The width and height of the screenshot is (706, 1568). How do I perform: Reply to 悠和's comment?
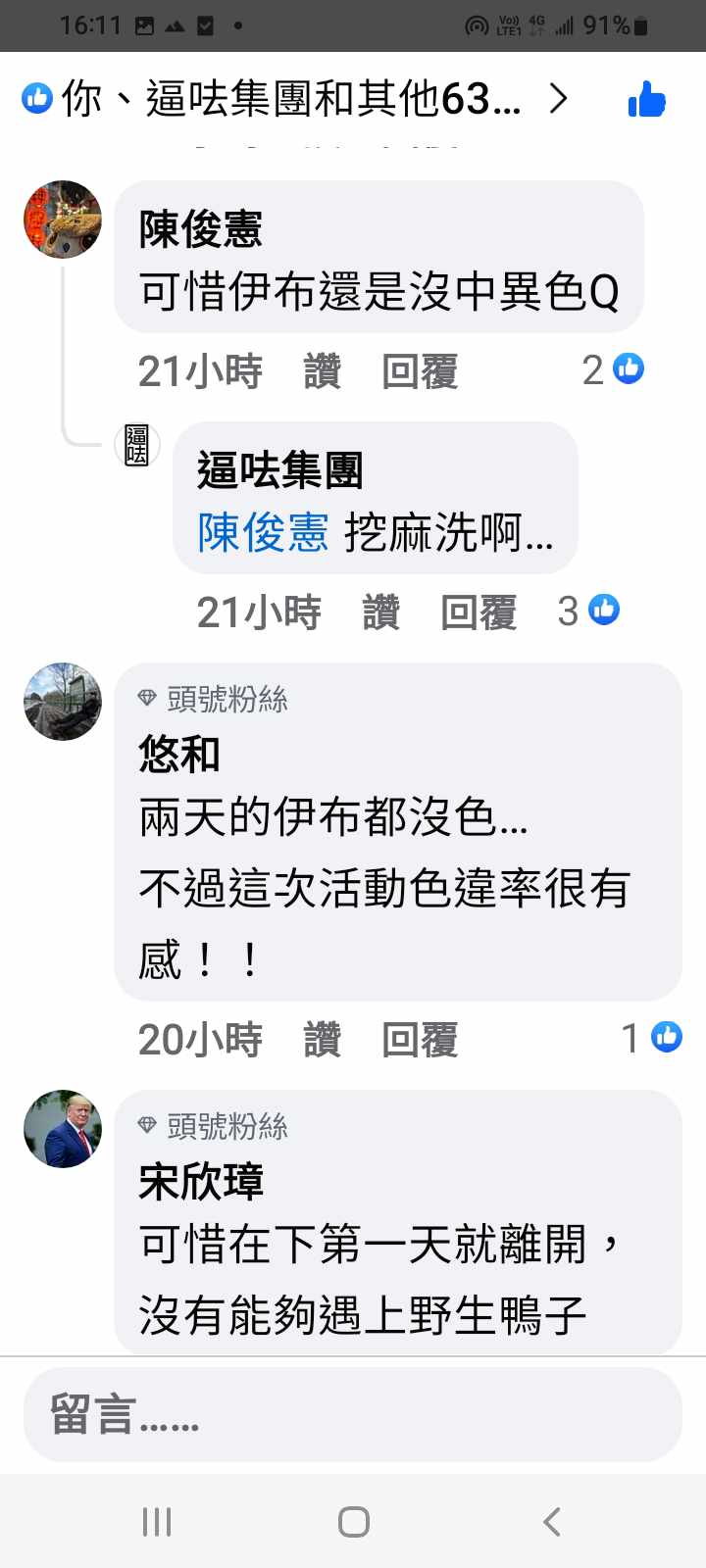(x=420, y=1040)
